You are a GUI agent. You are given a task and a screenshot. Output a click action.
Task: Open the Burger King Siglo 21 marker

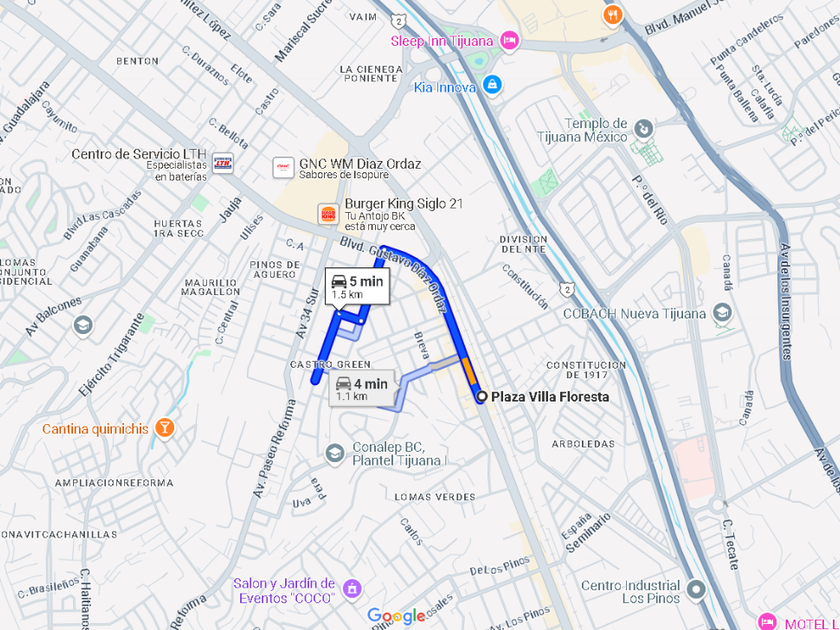click(328, 214)
